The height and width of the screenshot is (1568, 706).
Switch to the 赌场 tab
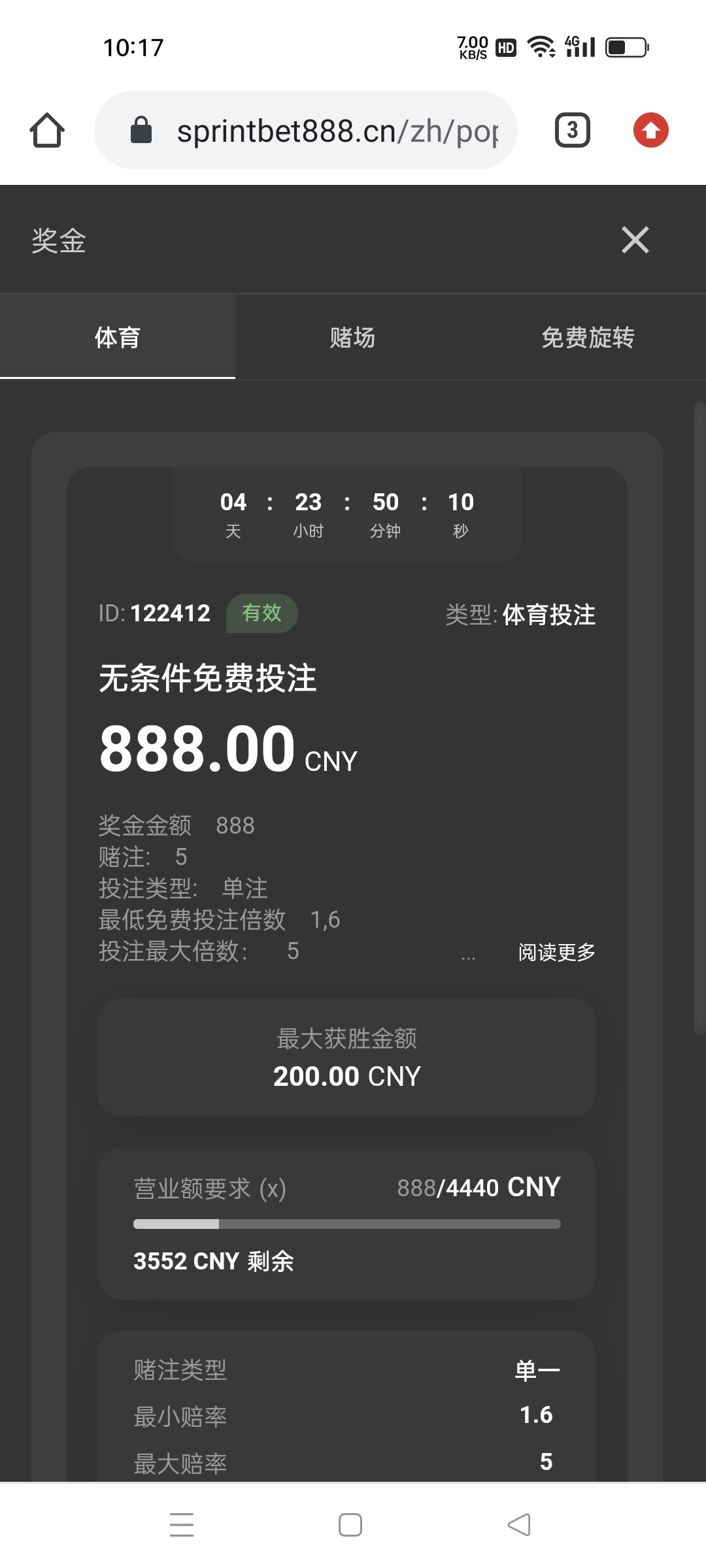352,337
